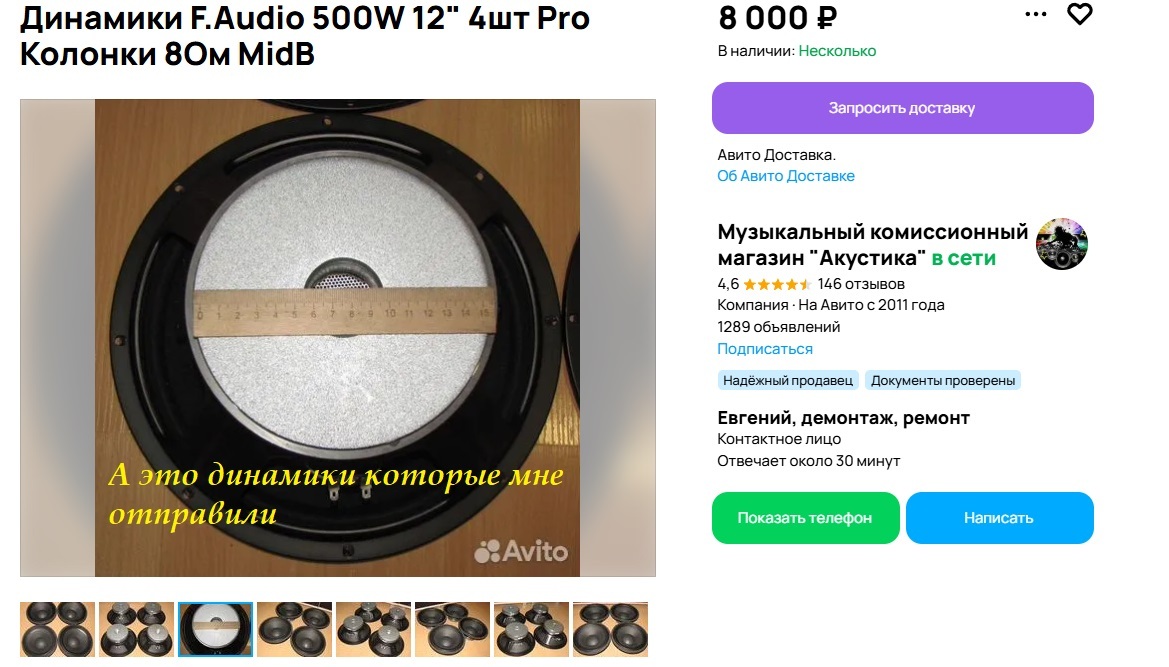The width and height of the screenshot is (1169, 667).
Task: Tap Подписаться to follow the seller
Action: click(x=764, y=349)
